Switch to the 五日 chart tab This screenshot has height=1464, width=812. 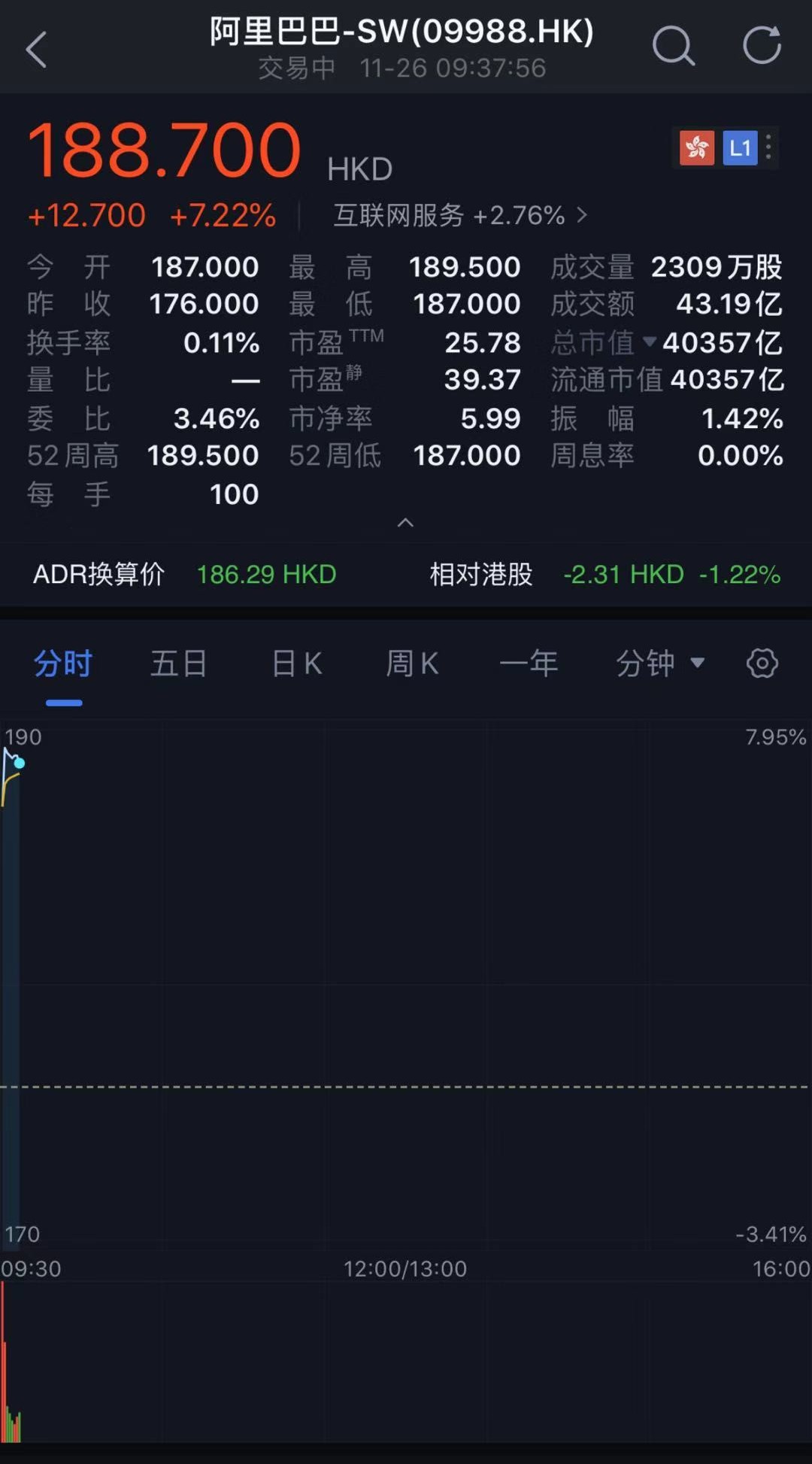click(179, 664)
